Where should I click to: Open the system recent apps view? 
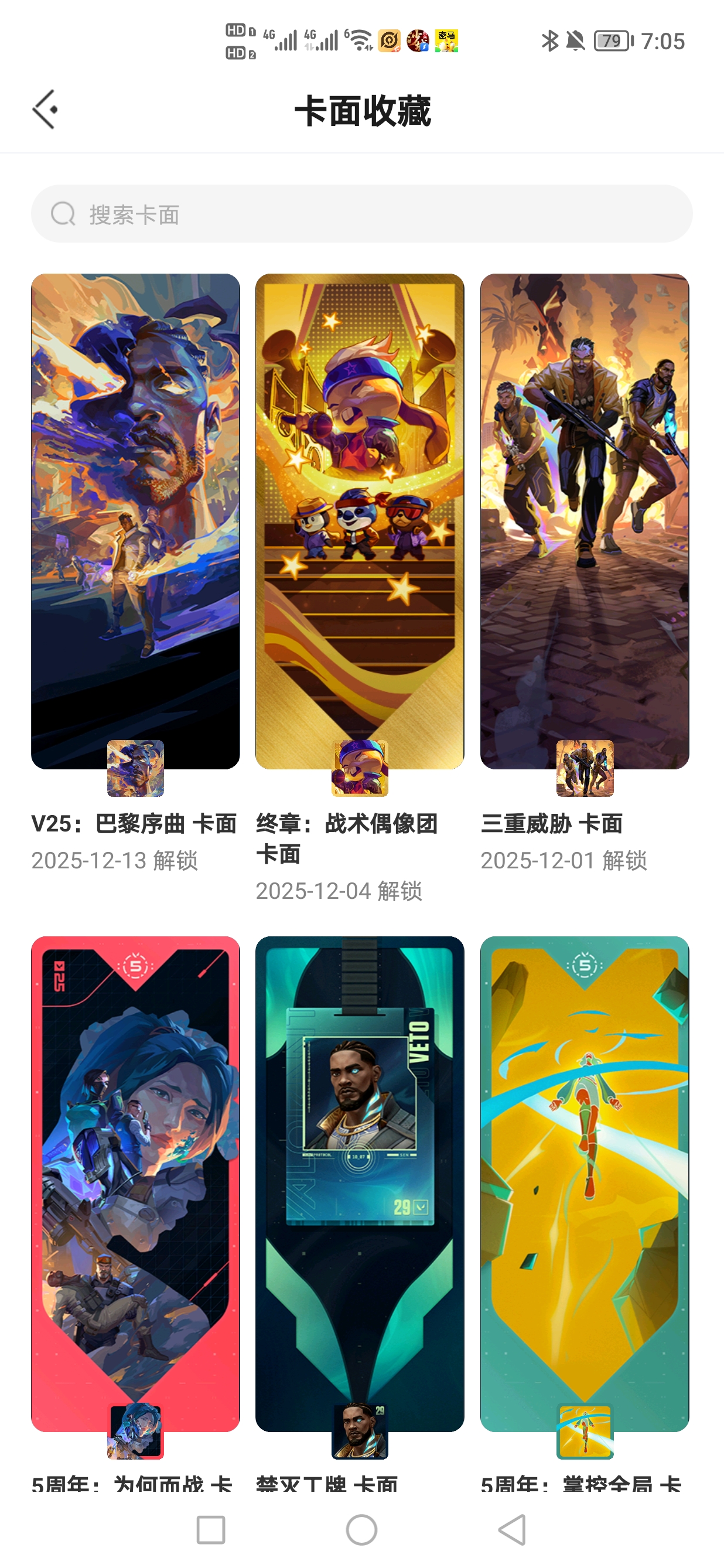[x=211, y=1530]
